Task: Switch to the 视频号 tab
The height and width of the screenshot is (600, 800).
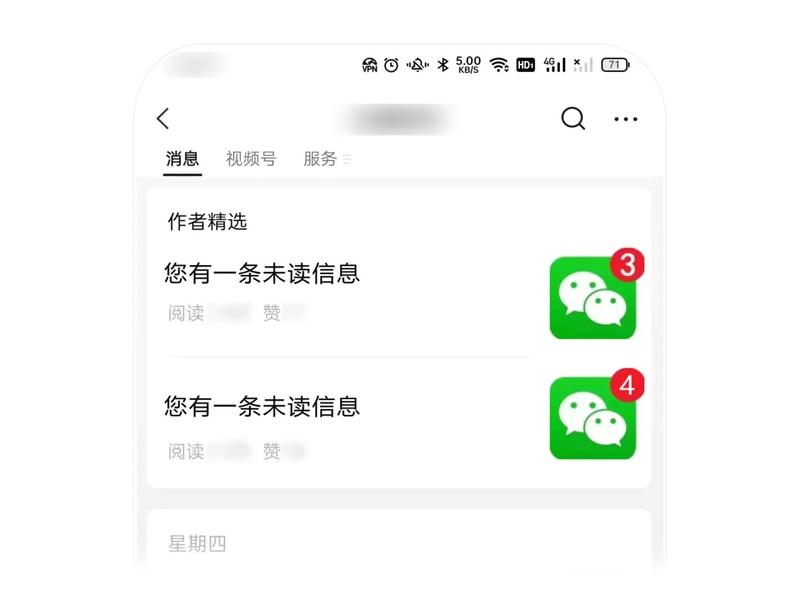Action: point(251,159)
